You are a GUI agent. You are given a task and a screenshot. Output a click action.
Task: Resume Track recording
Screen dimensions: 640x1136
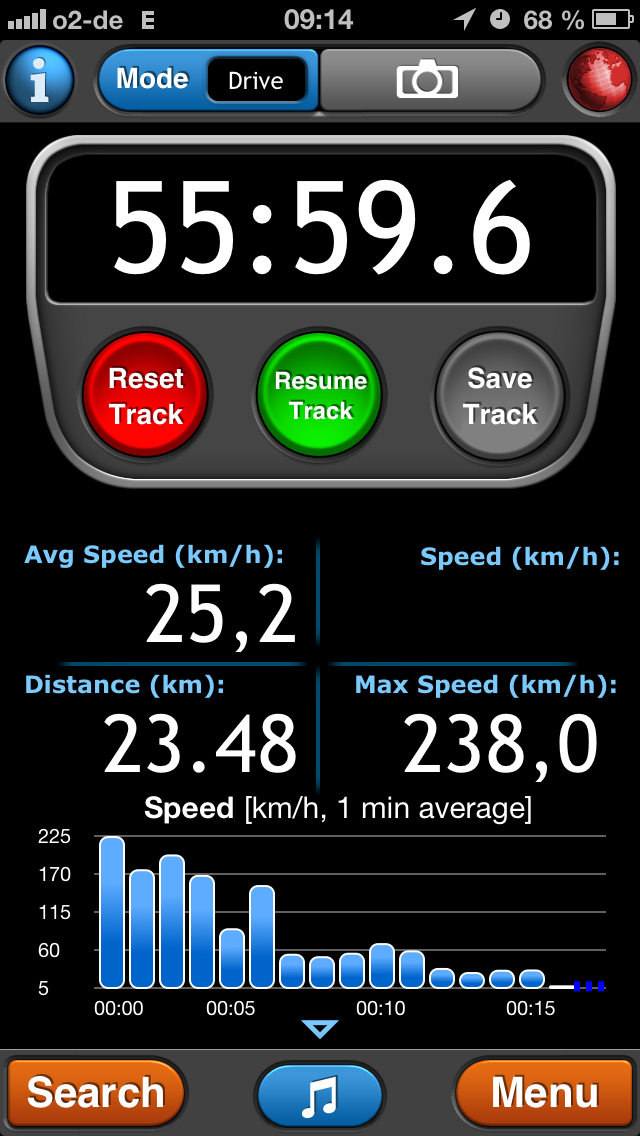(x=320, y=396)
